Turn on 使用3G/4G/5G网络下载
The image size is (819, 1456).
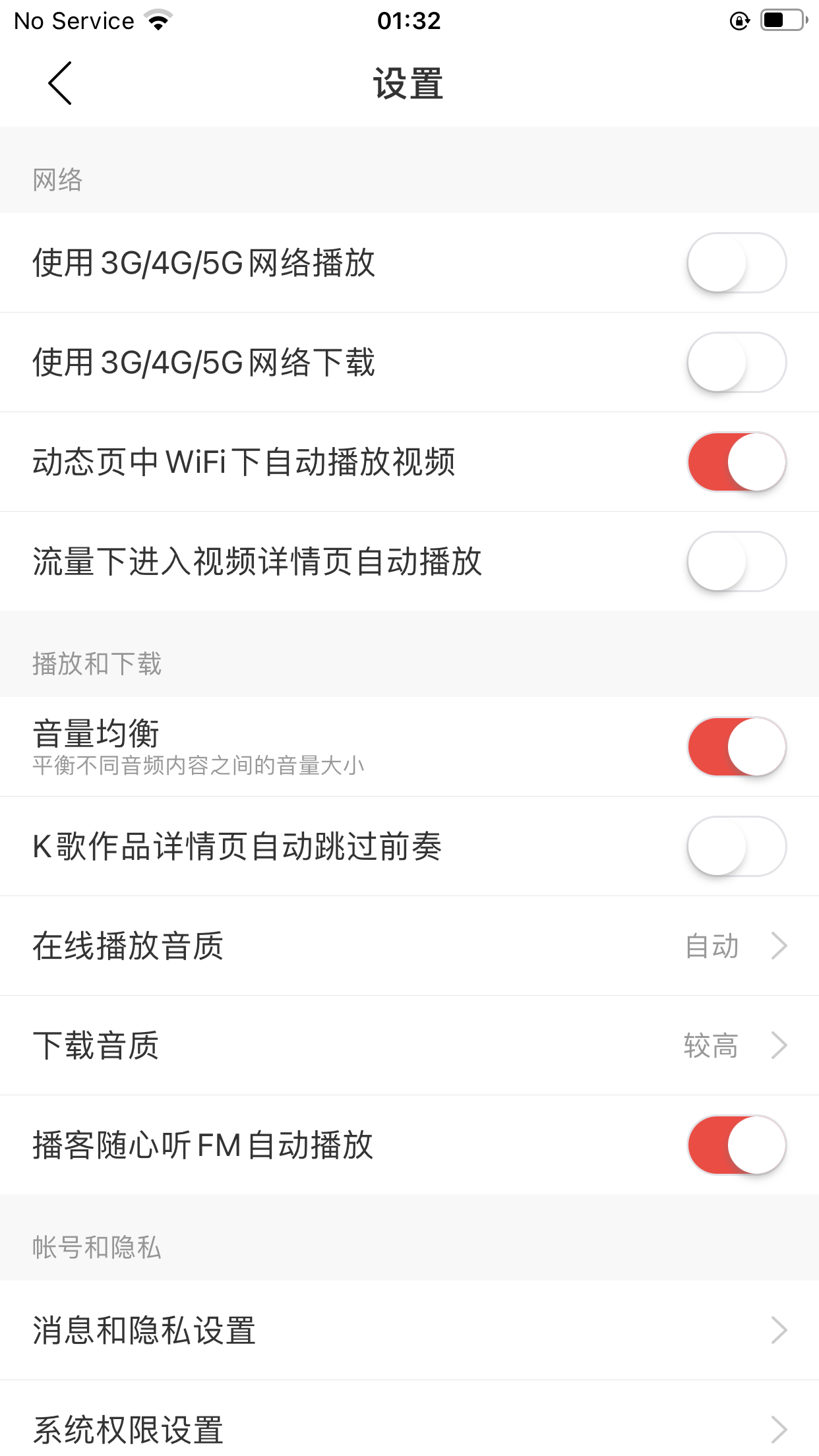point(736,362)
